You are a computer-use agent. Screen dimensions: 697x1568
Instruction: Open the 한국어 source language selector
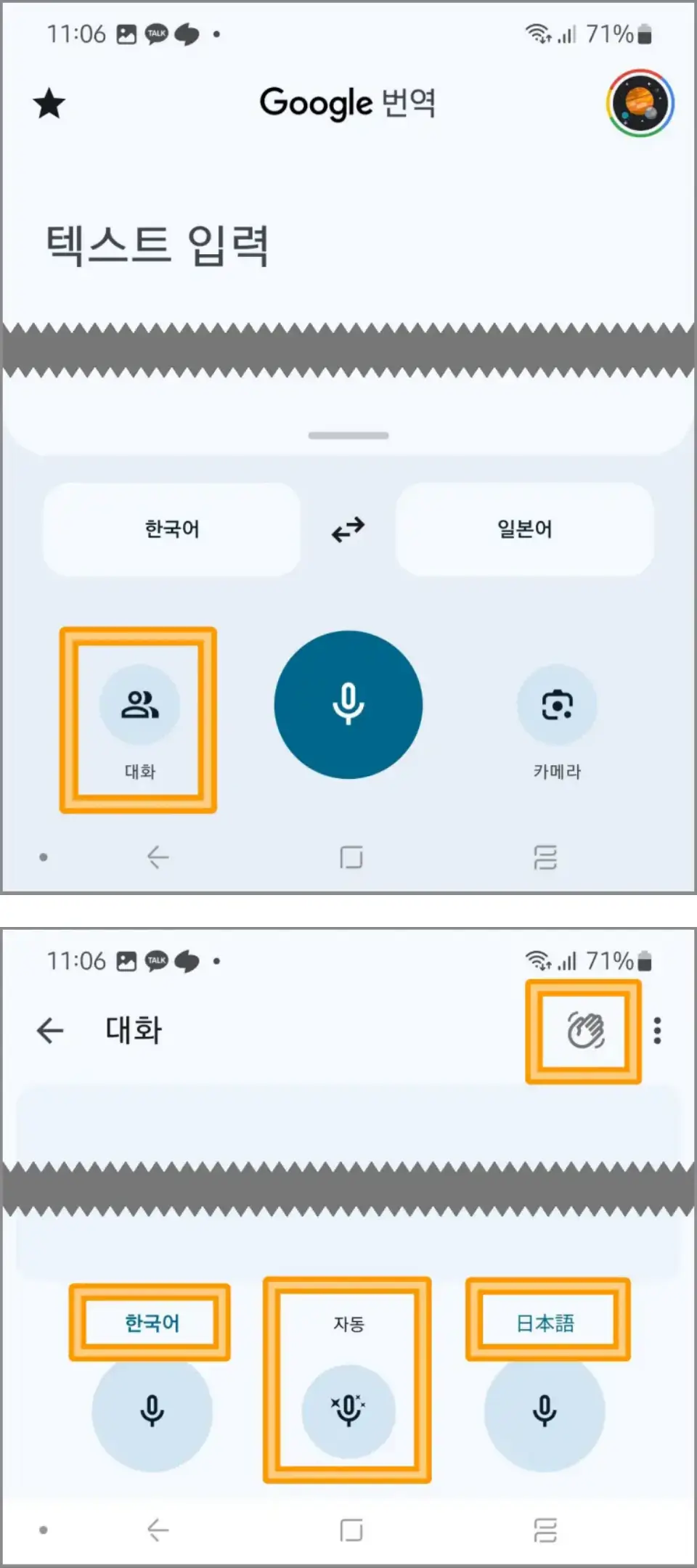pos(171,530)
